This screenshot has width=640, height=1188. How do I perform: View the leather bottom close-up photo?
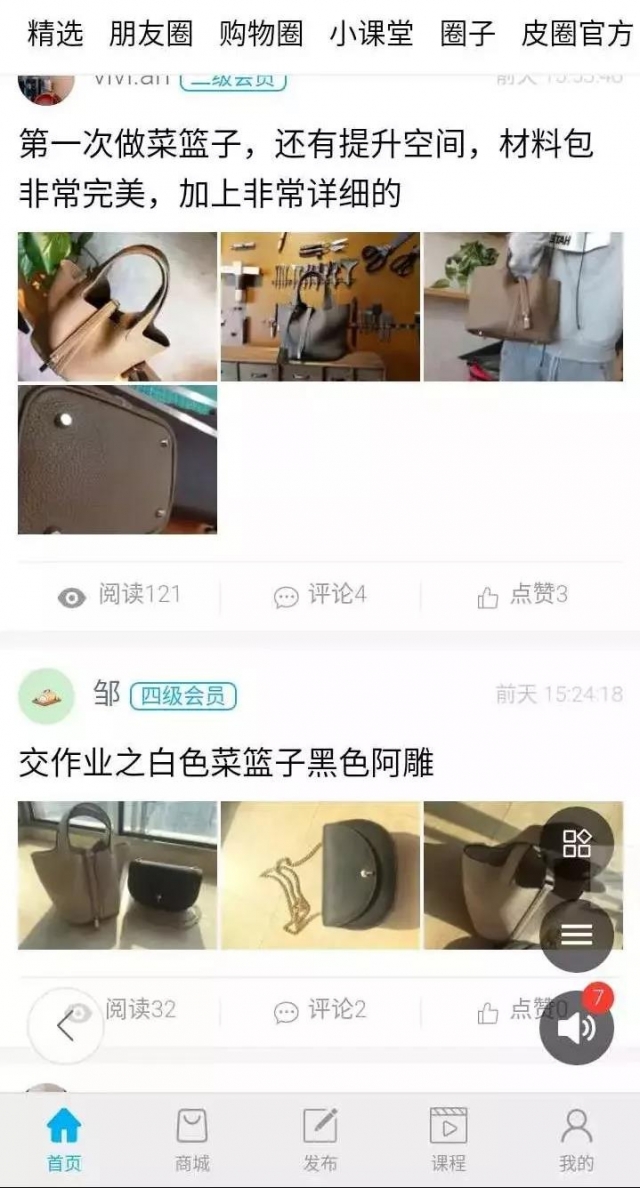(x=117, y=459)
